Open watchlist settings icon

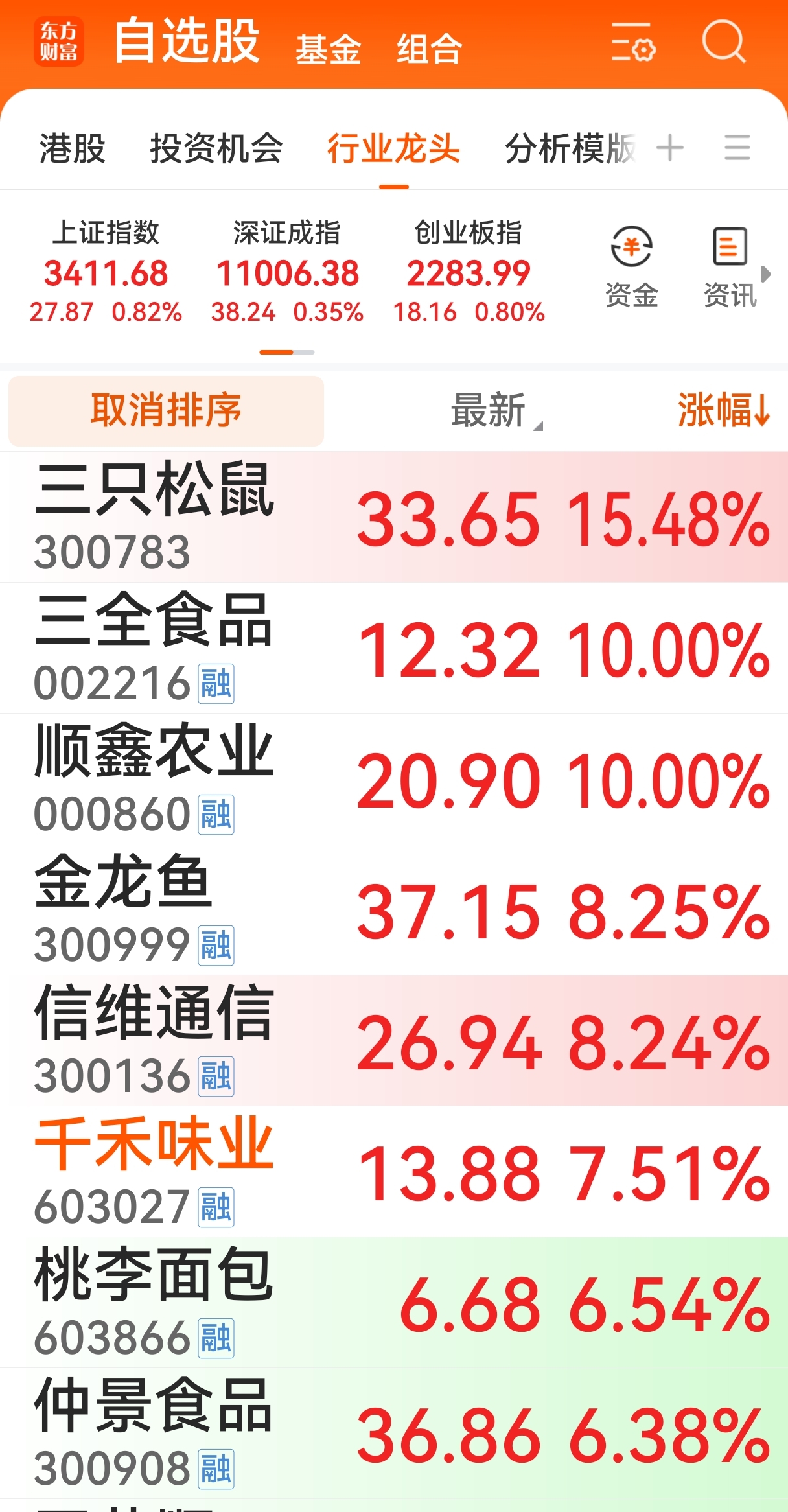pos(632,43)
